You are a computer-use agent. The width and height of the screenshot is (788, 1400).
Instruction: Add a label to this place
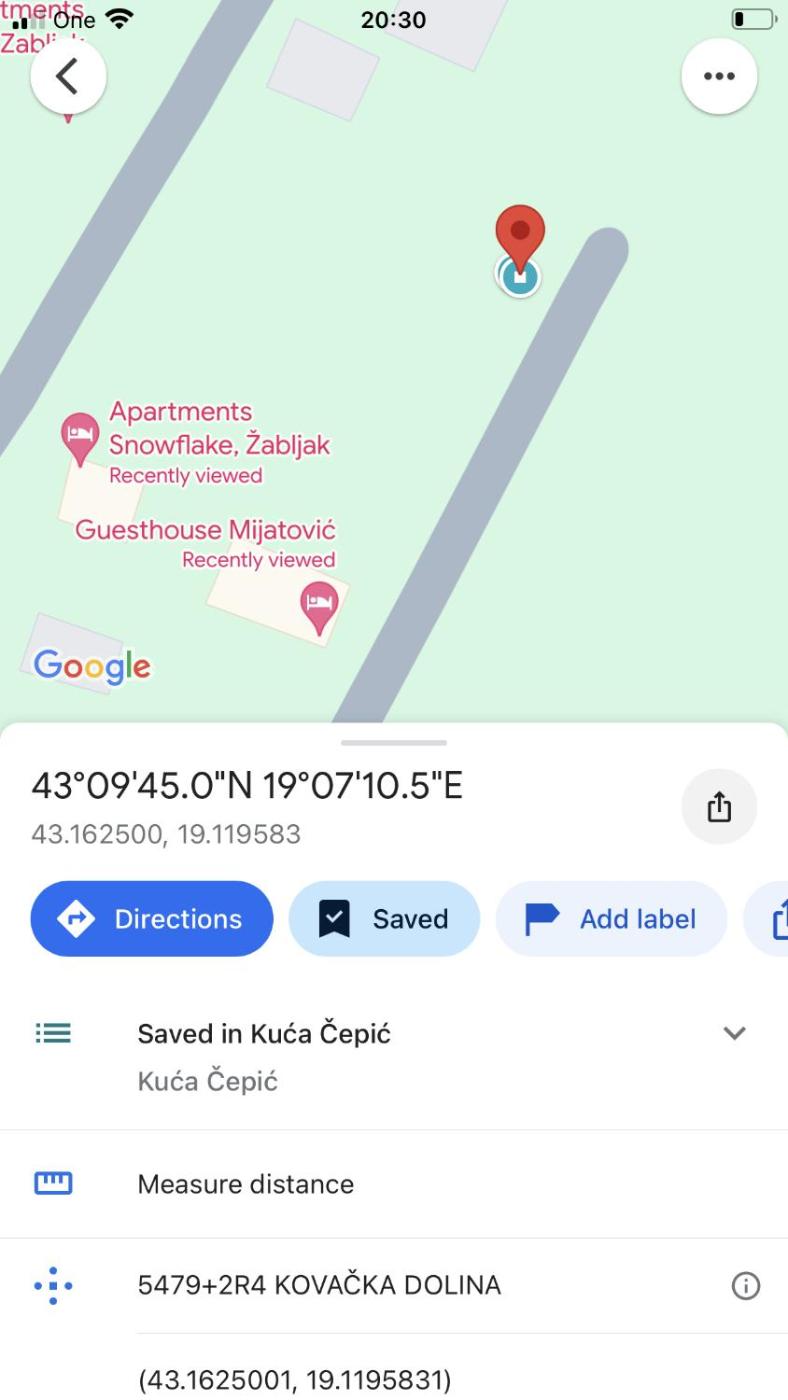611,919
